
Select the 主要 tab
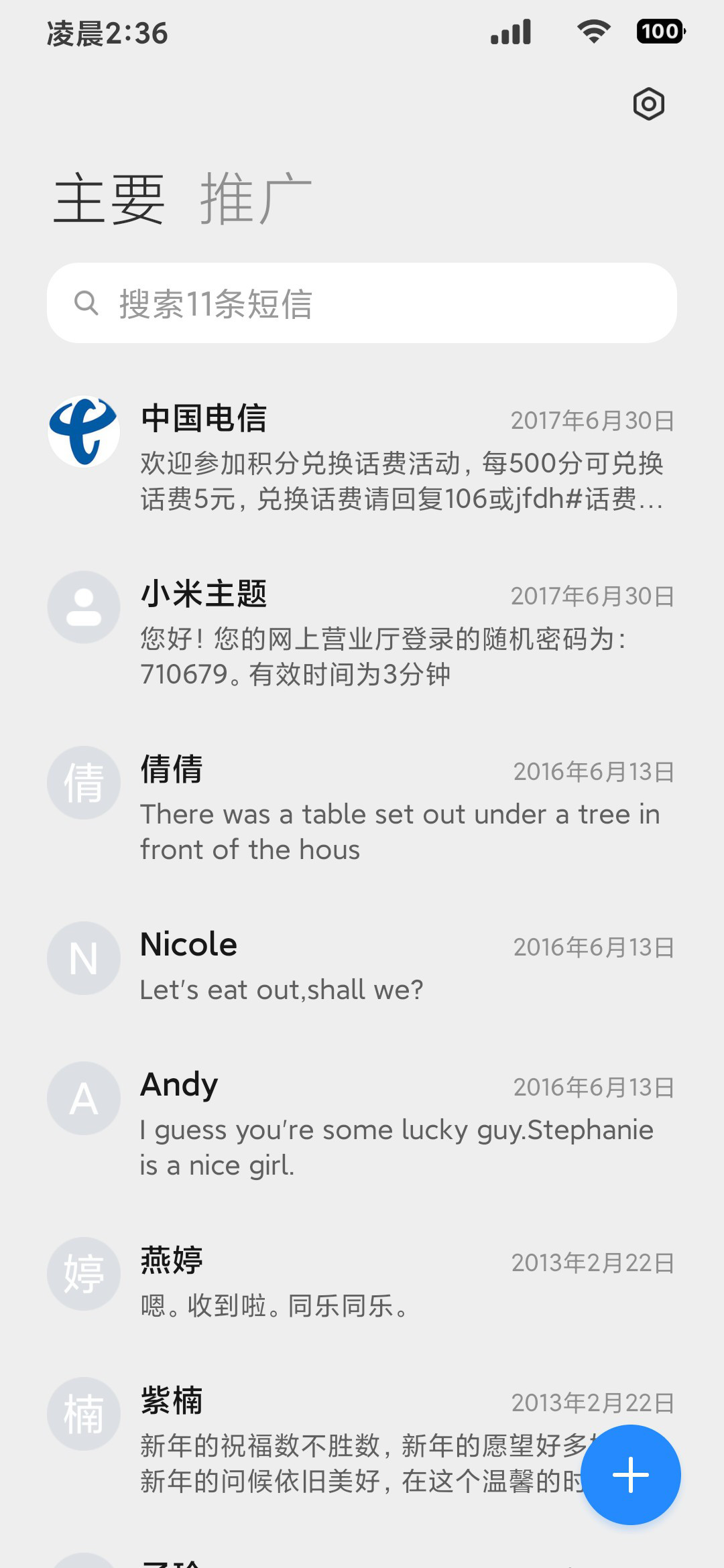point(109,198)
